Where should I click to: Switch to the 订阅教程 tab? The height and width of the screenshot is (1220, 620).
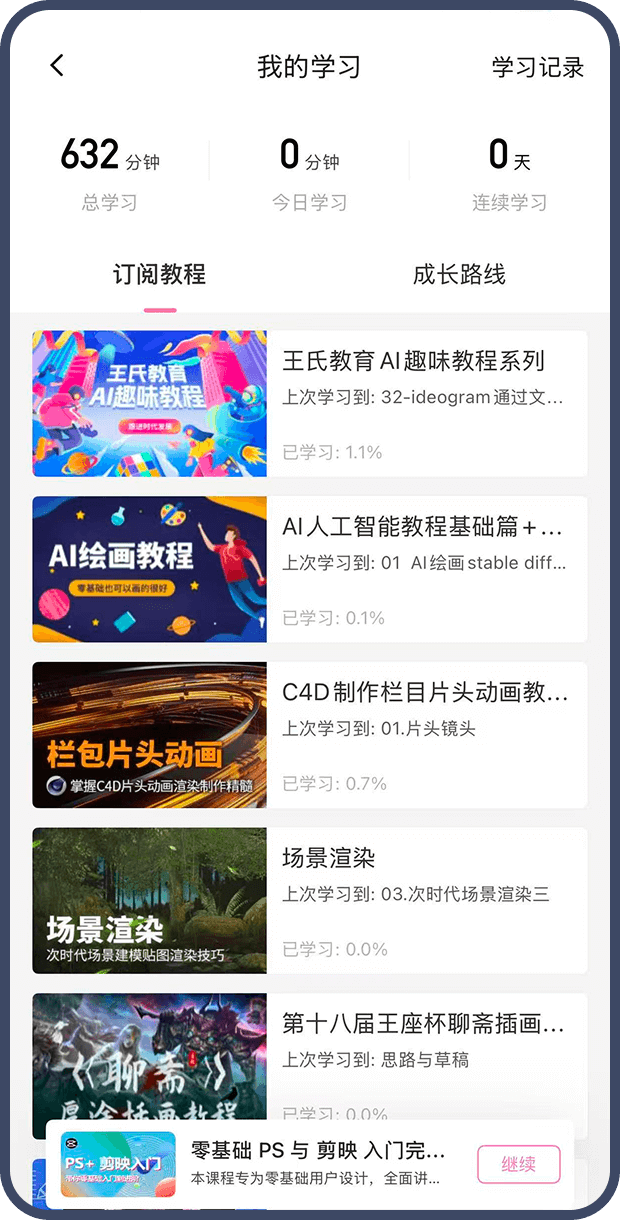tap(159, 275)
